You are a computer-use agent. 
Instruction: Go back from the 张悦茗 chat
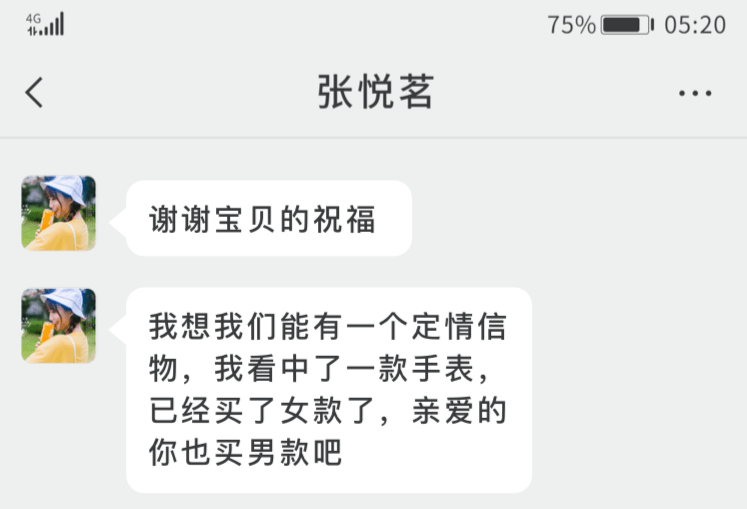coord(35,93)
